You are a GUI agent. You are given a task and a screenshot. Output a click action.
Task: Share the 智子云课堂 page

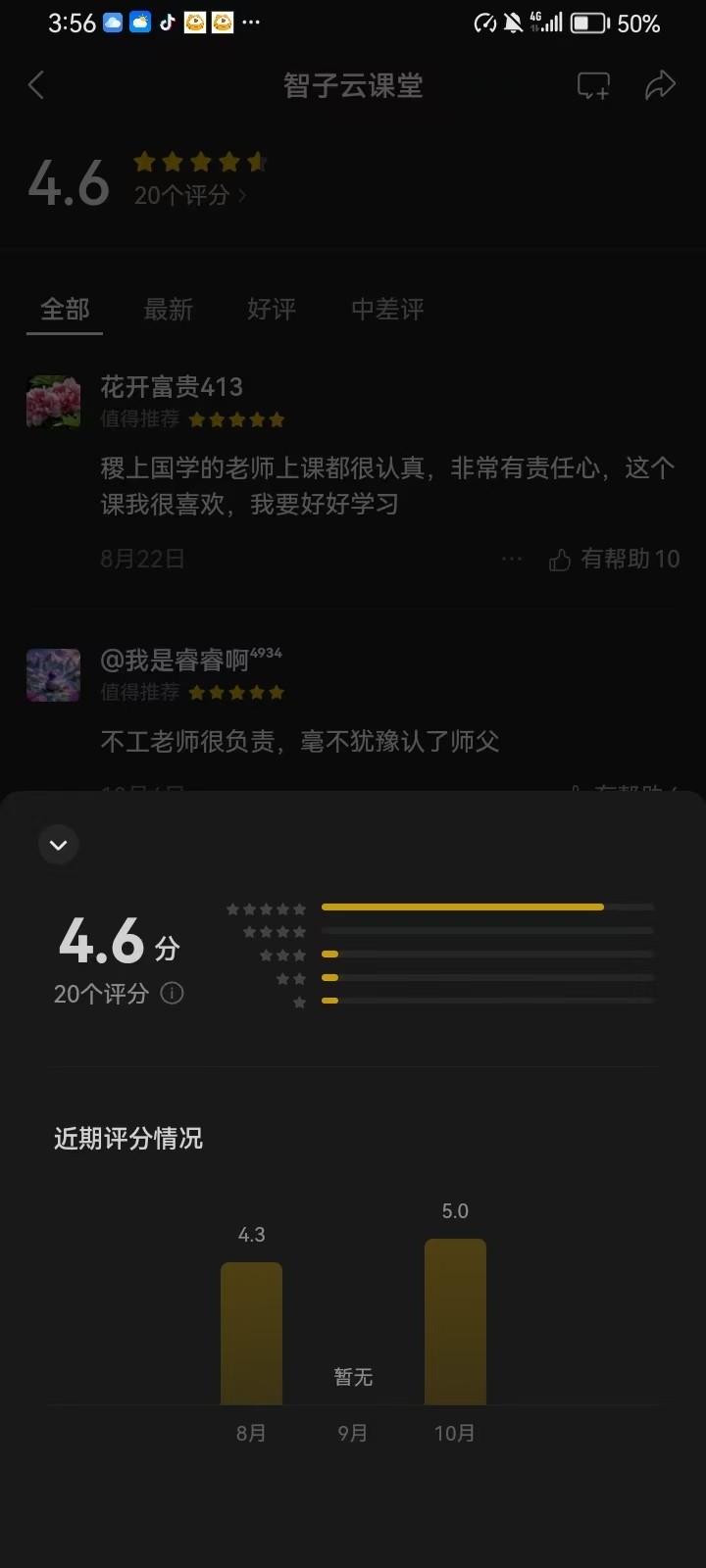point(660,86)
